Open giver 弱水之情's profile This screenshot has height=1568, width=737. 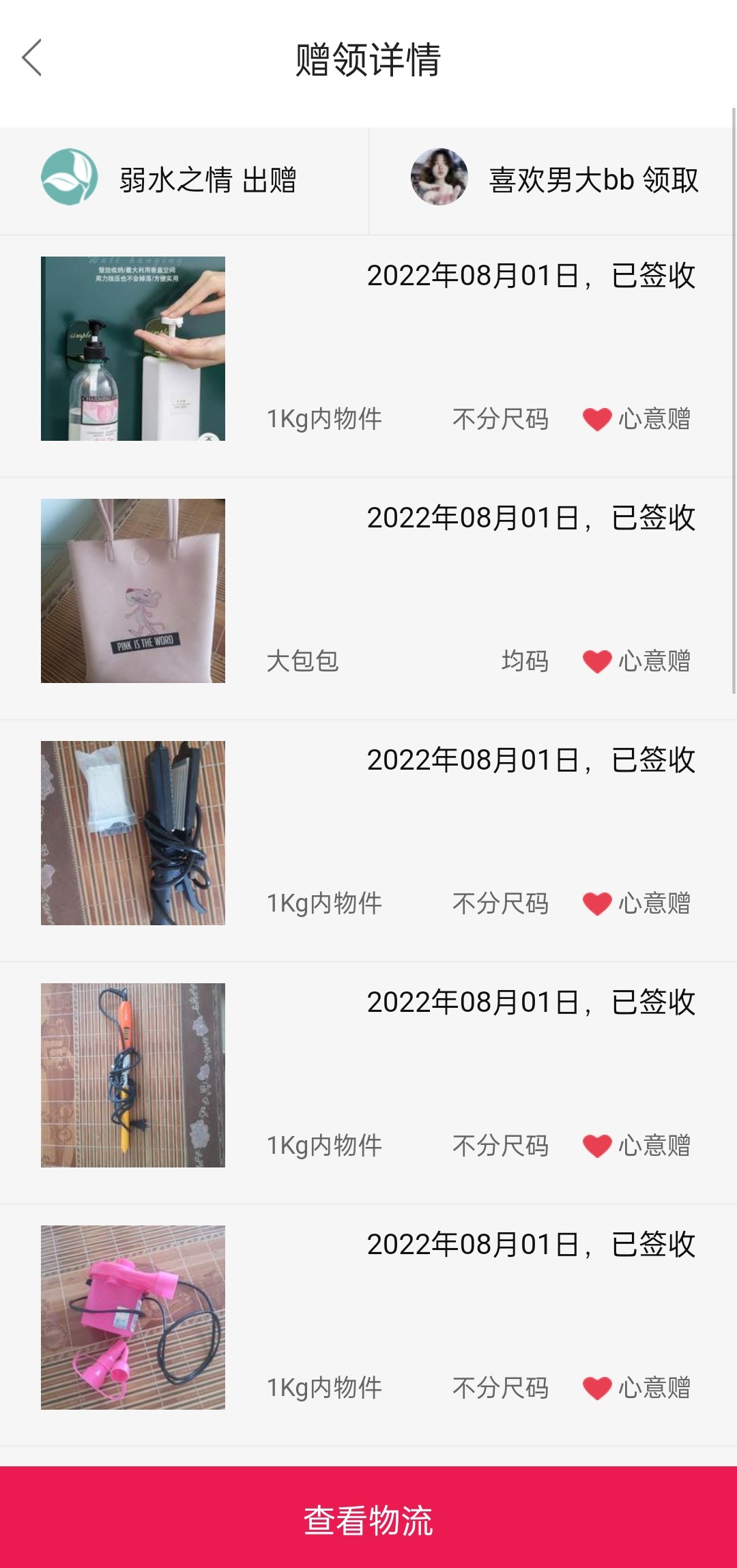[x=70, y=178]
